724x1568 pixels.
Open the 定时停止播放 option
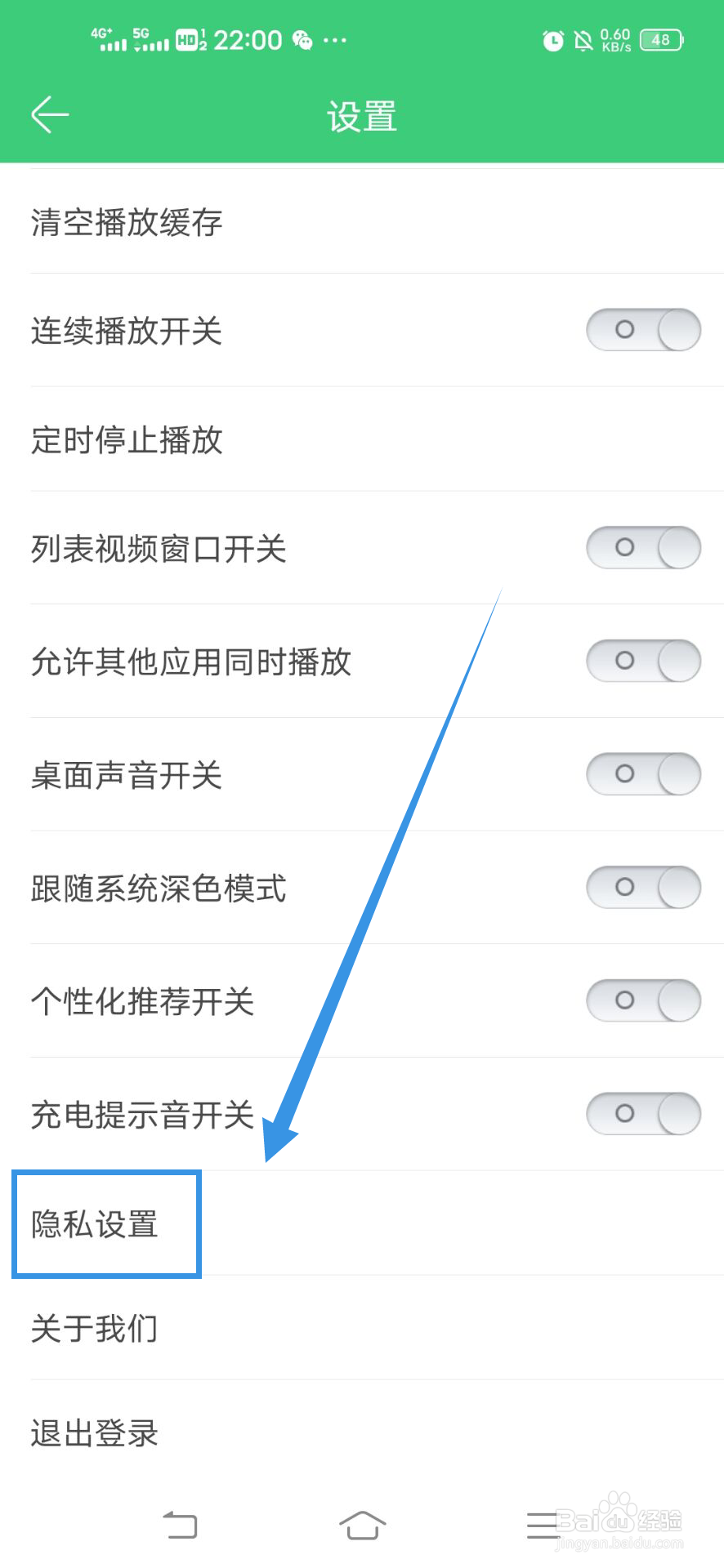coord(127,439)
